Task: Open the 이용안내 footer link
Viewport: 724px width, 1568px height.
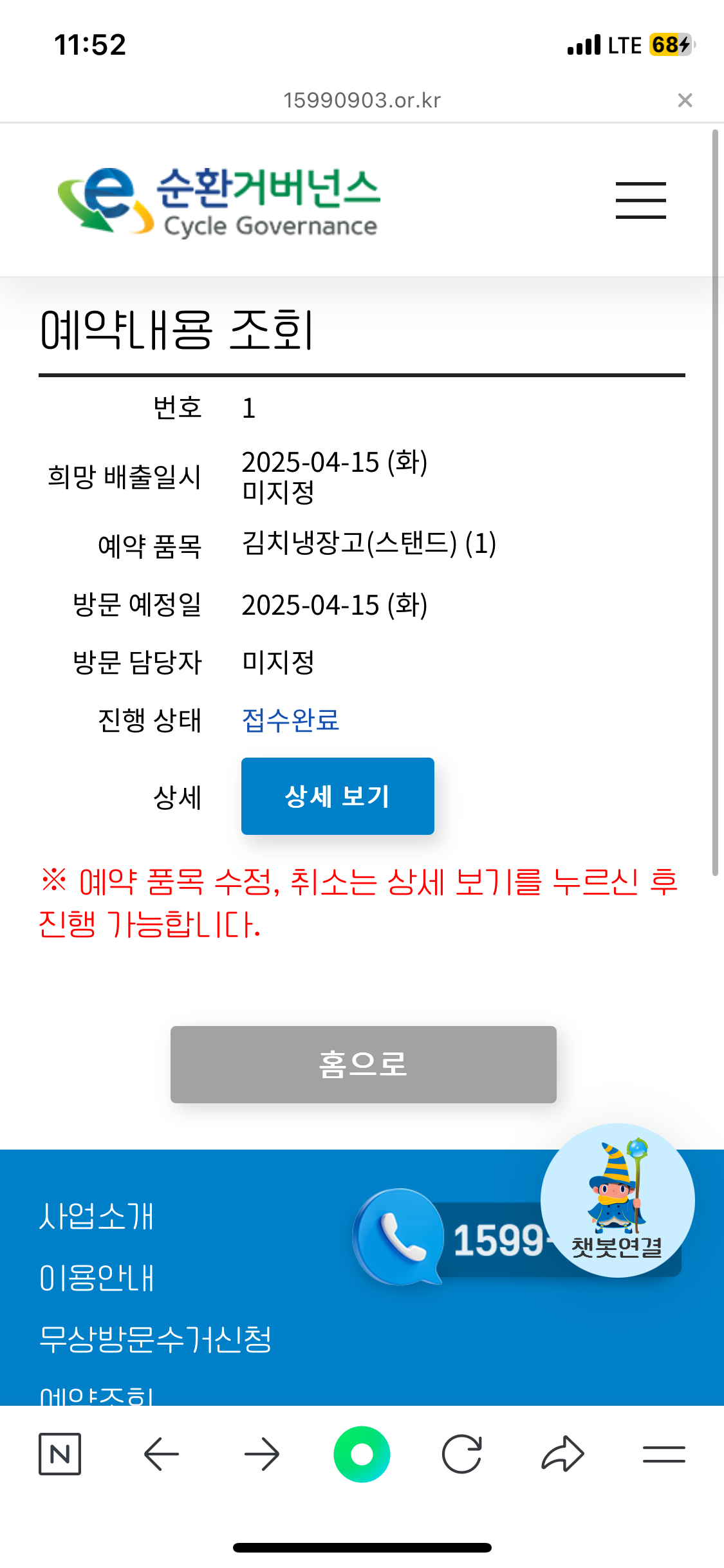Action: 97,1278
